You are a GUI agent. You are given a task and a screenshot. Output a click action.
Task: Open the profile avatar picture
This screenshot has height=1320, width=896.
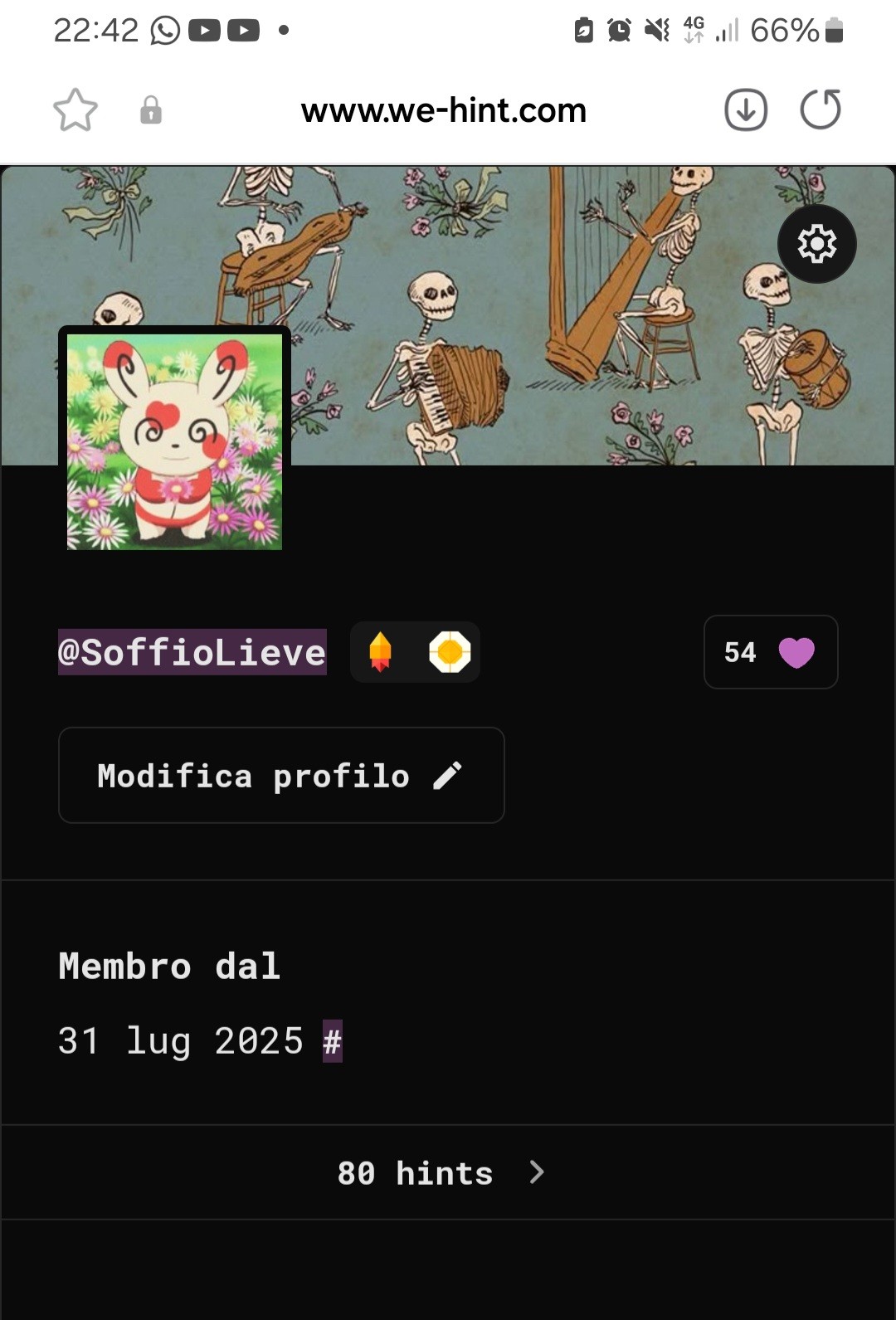[x=174, y=441]
